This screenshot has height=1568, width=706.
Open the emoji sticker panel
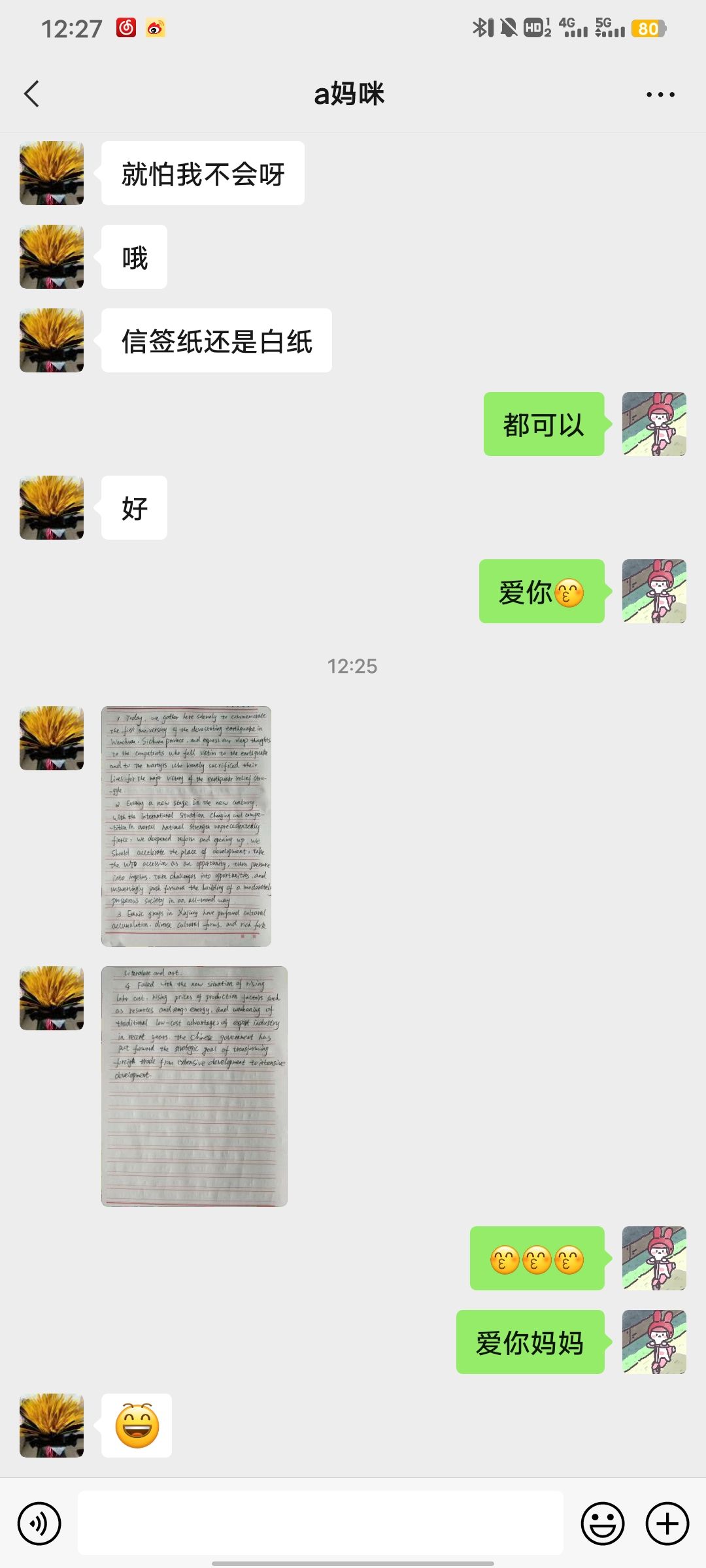602,1524
